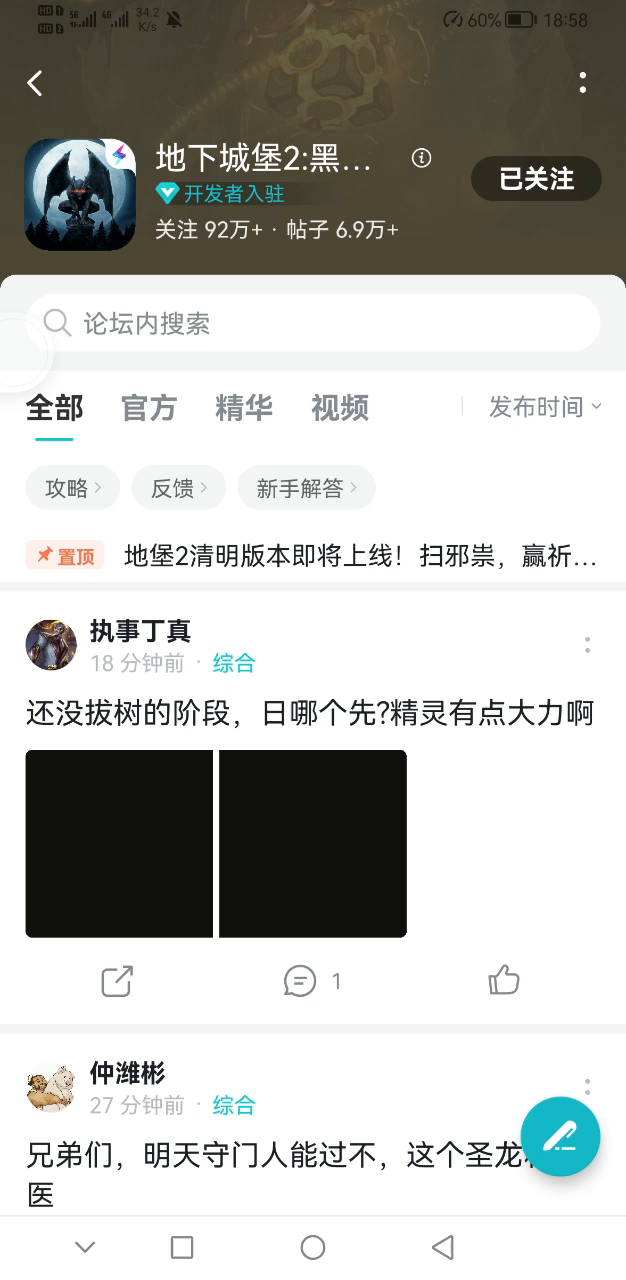Select the 全部 tab
The width and height of the screenshot is (626, 1280).
click(54, 408)
